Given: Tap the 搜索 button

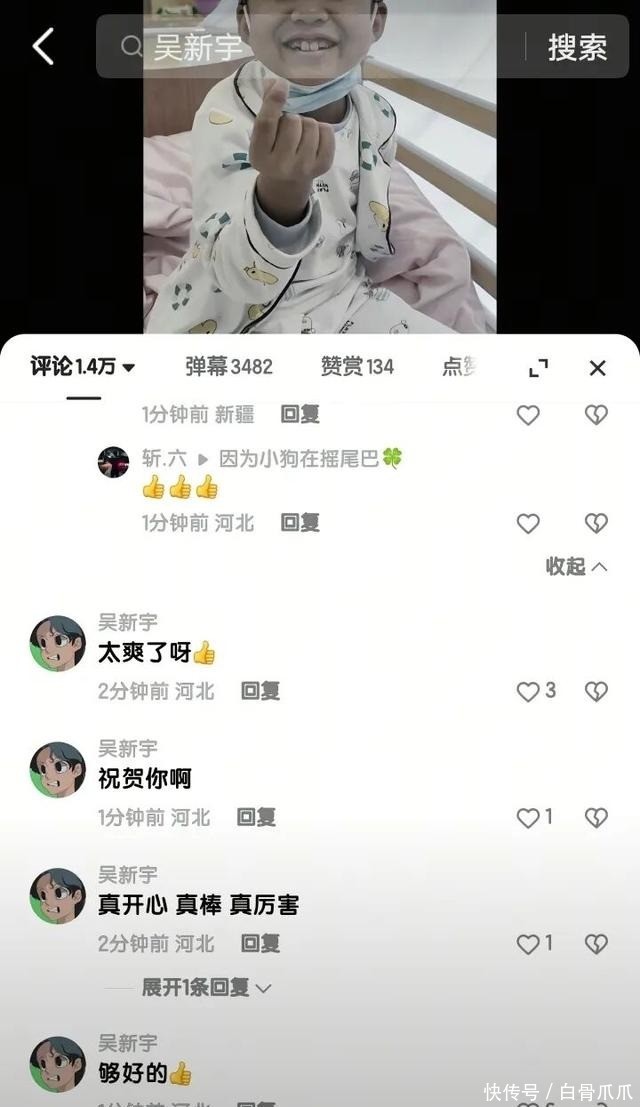Looking at the screenshot, I should click(577, 47).
